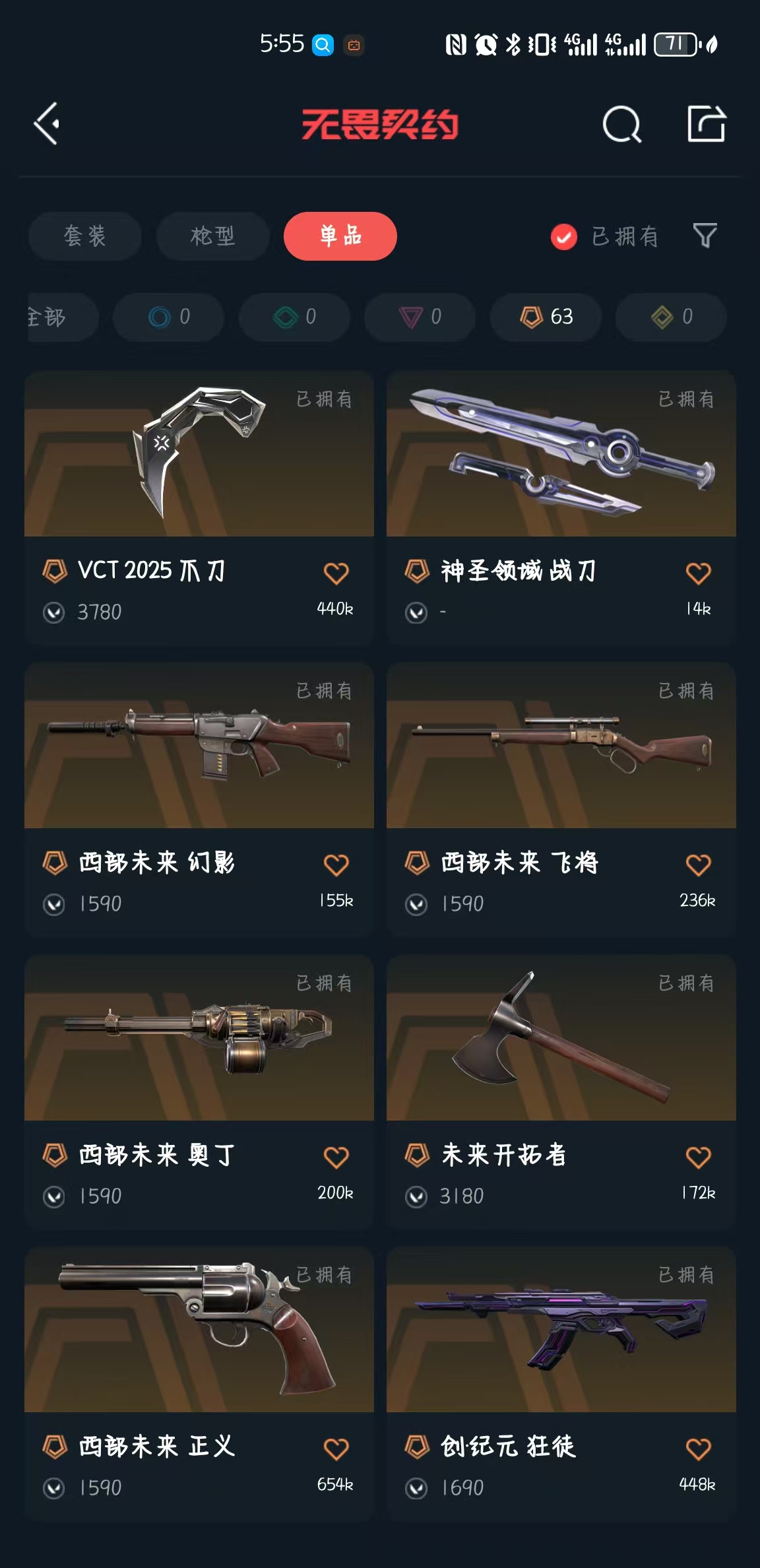
Task: Select the orange rarity chip showing 63
Action: pos(546,317)
